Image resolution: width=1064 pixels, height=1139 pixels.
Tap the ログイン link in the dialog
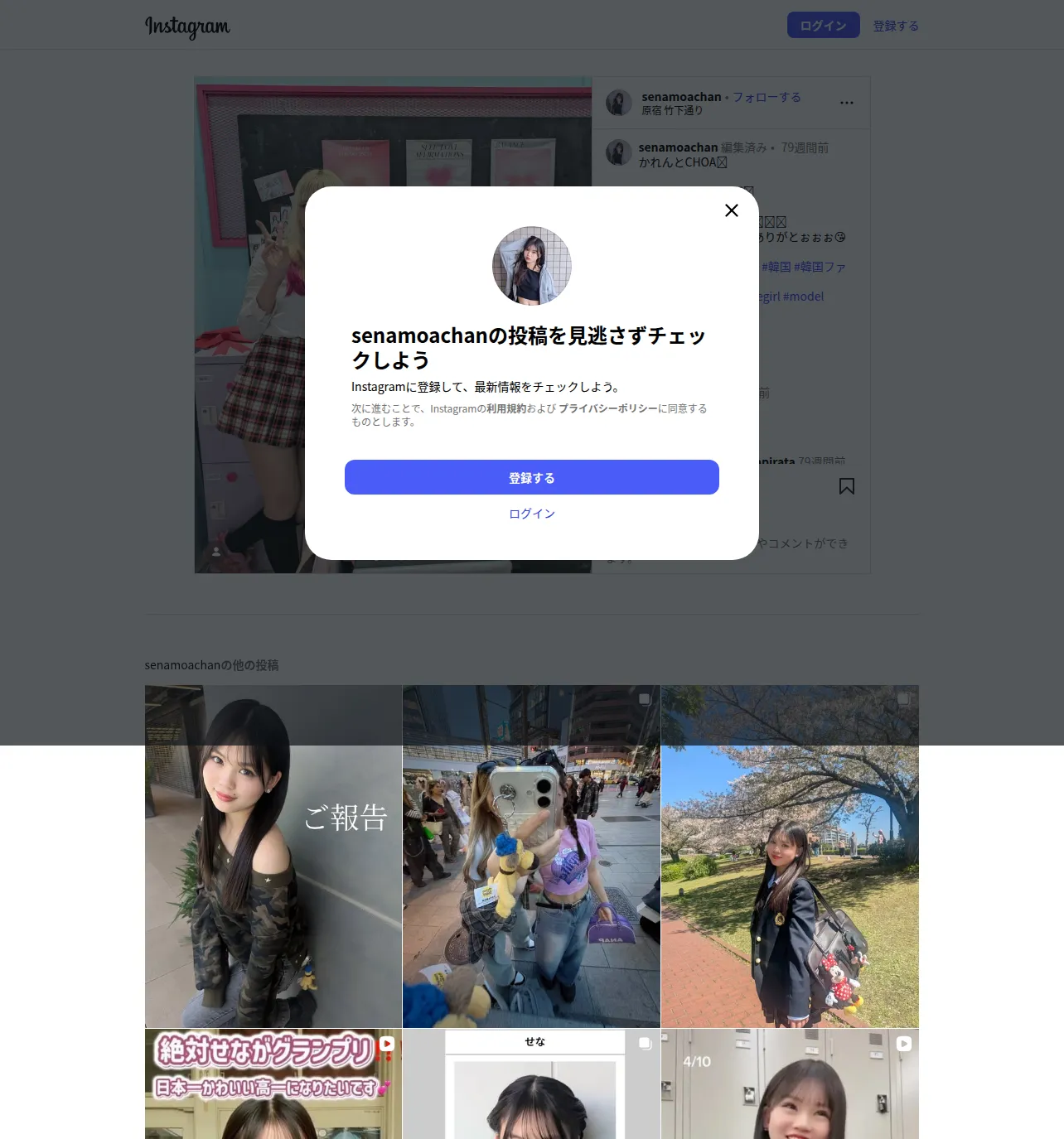click(x=532, y=514)
